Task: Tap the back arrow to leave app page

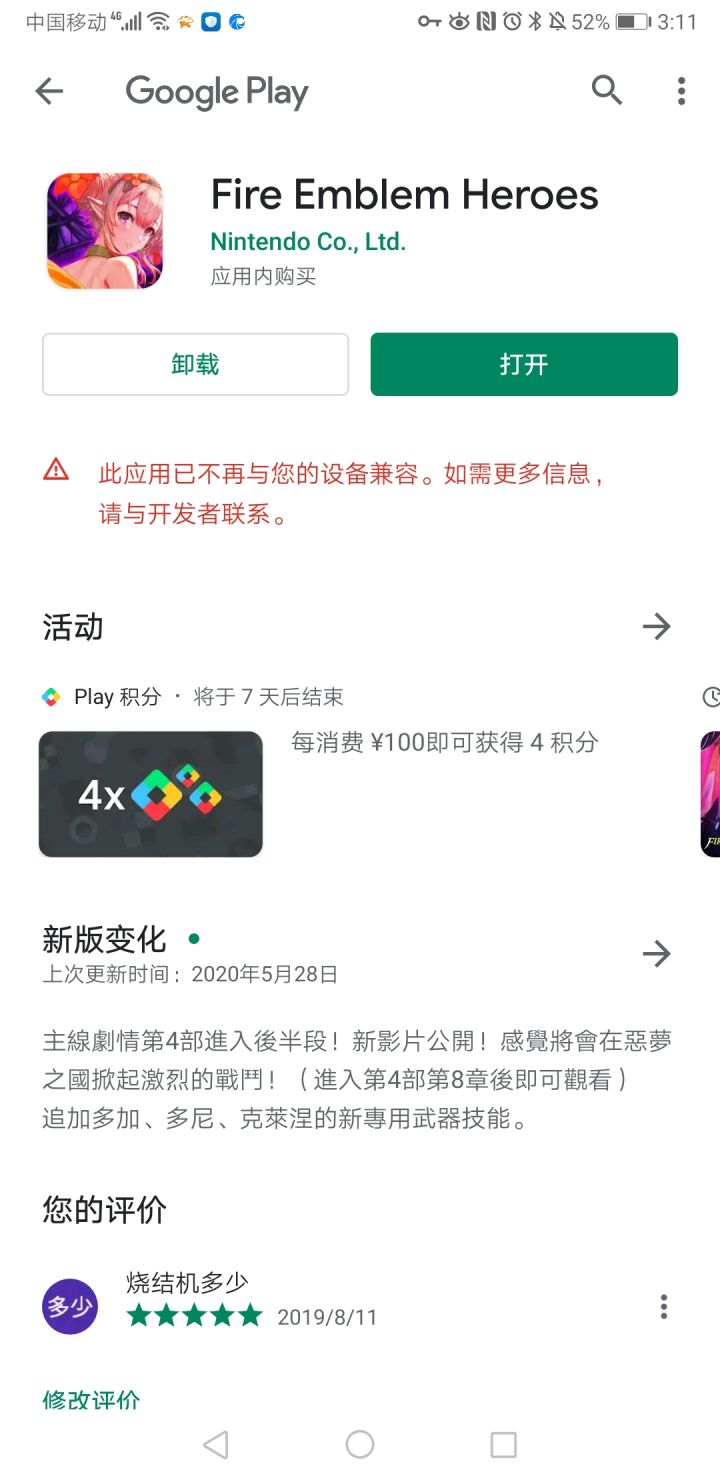Action: coord(48,90)
